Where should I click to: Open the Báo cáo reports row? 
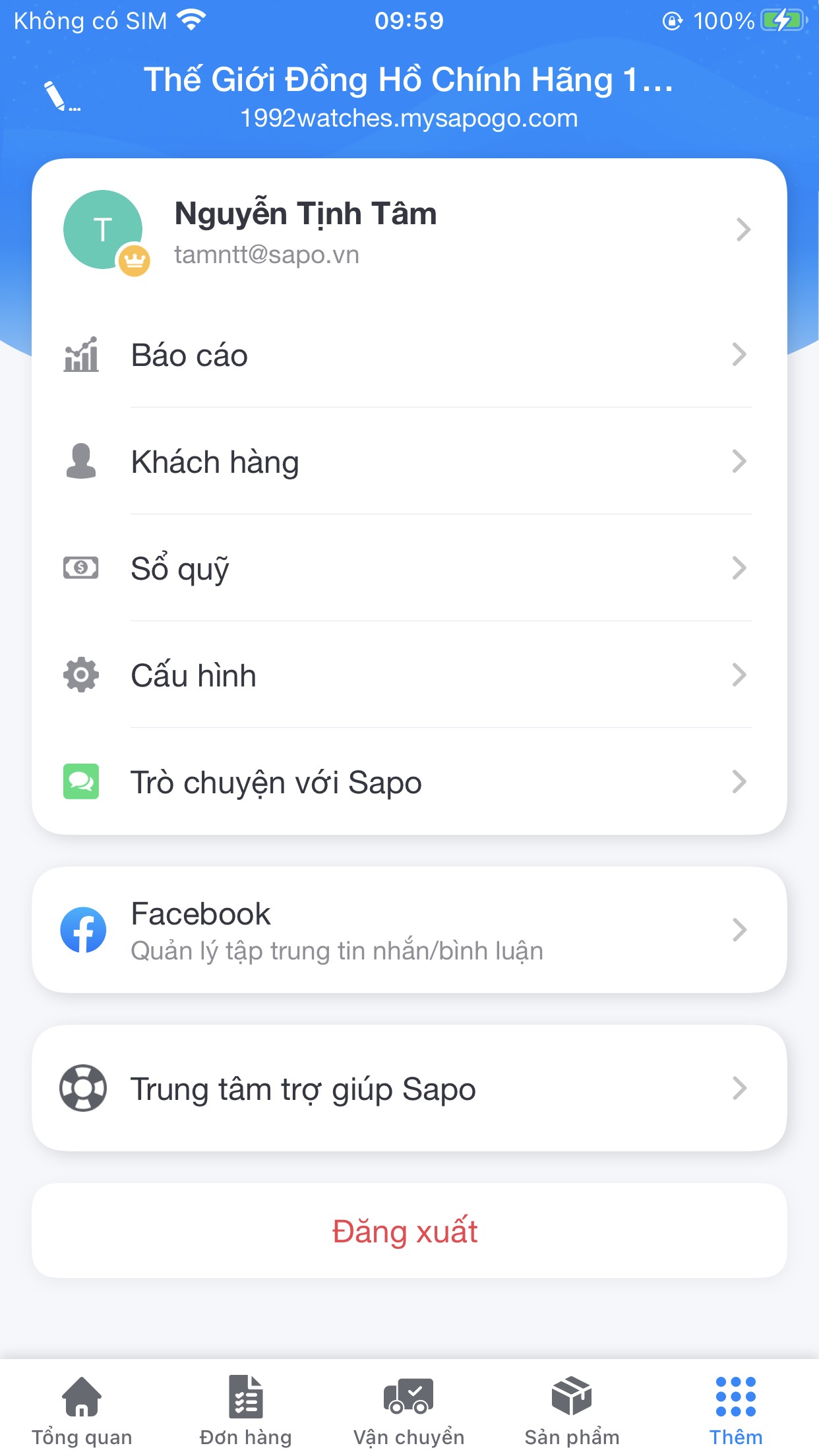pyautogui.click(x=409, y=355)
